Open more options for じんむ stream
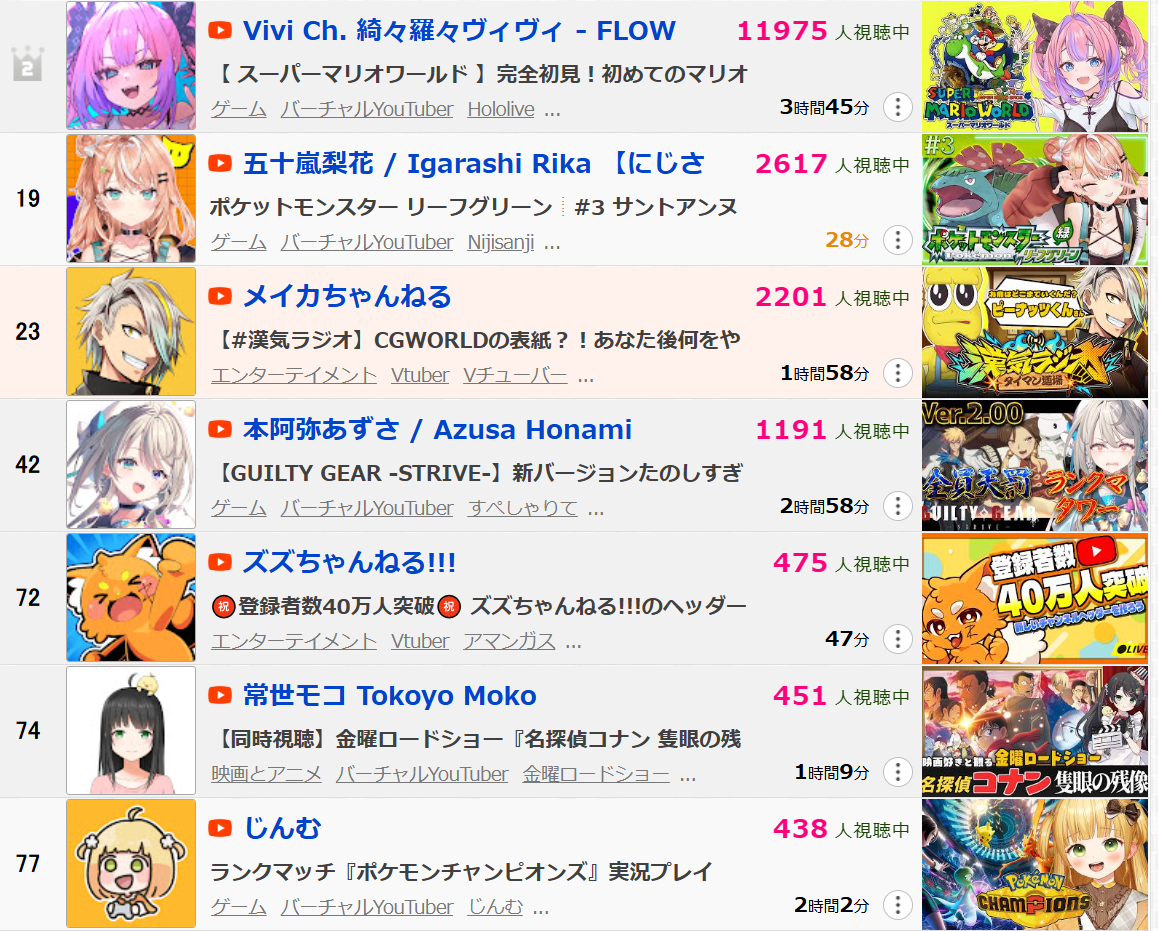 (897, 905)
